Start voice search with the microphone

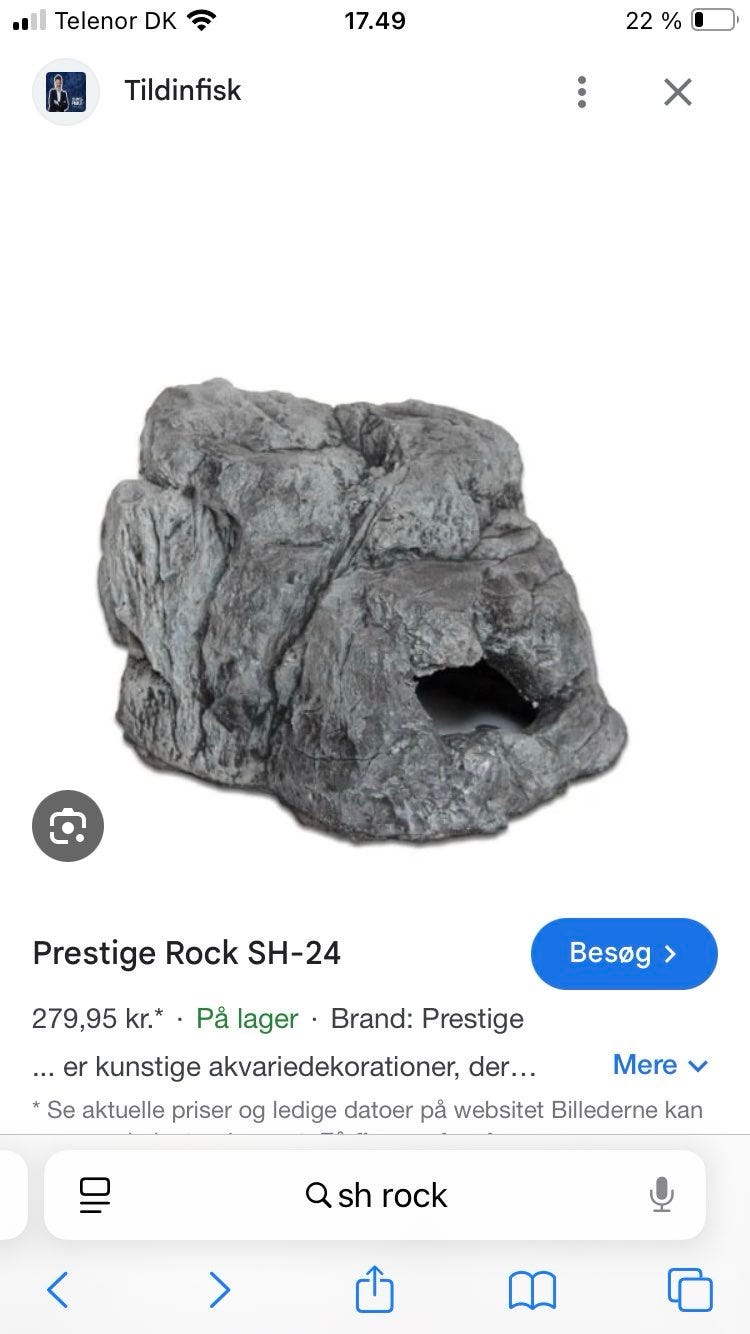(x=661, y=1195)
